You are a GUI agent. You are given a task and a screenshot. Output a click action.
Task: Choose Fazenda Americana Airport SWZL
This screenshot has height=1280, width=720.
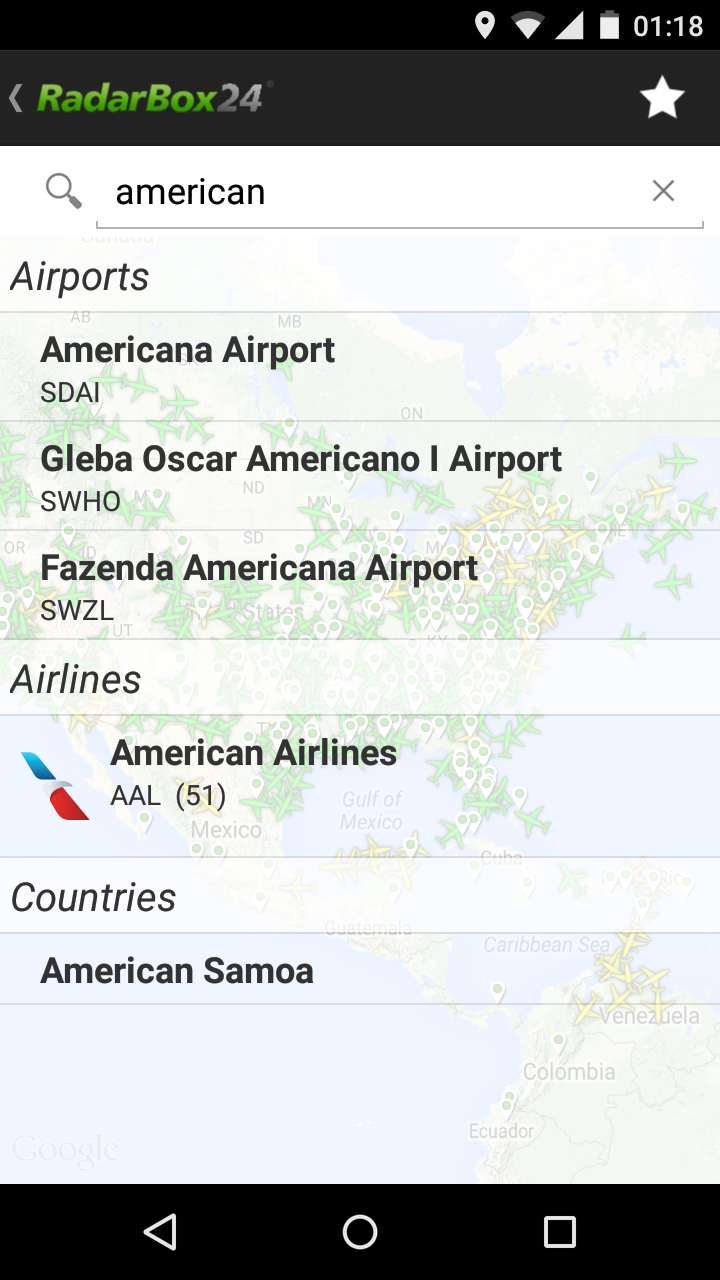(x=360, y=585)
